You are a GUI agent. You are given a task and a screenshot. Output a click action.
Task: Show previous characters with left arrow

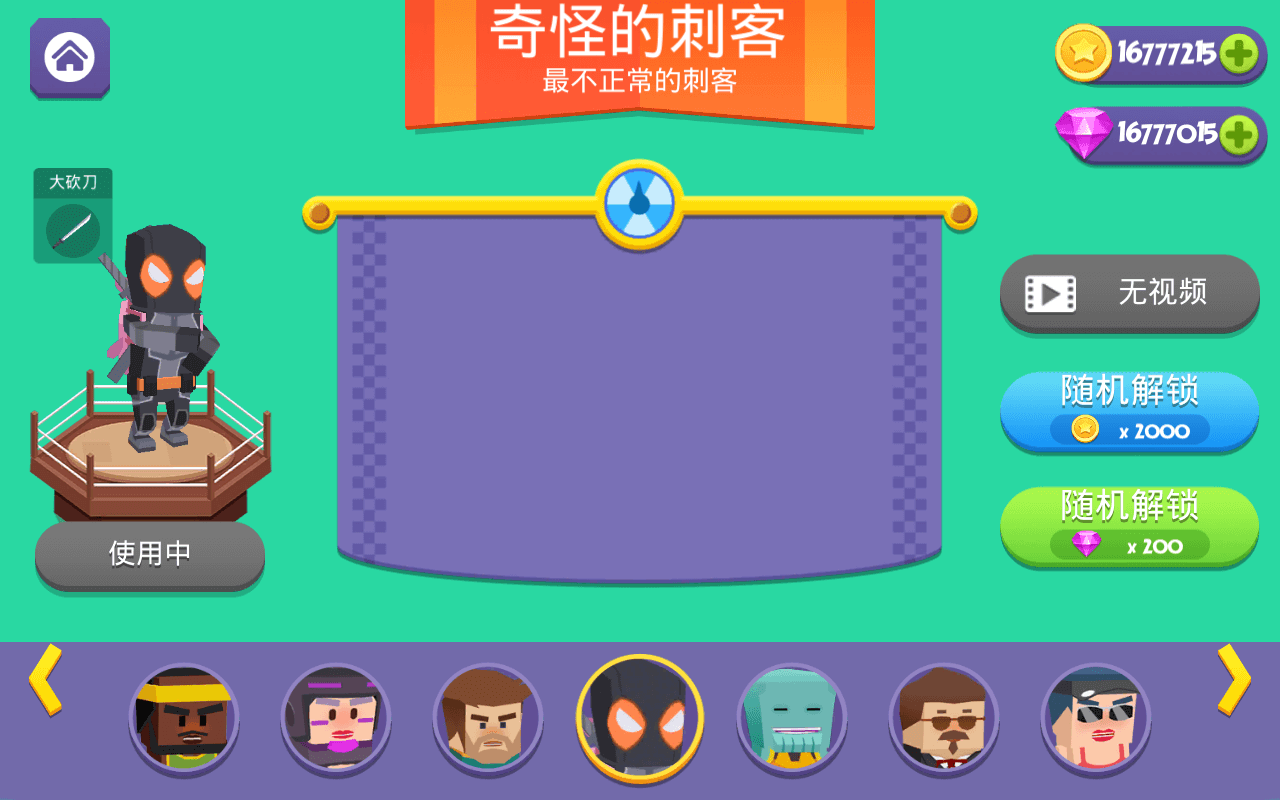click(x=46, y=680)
